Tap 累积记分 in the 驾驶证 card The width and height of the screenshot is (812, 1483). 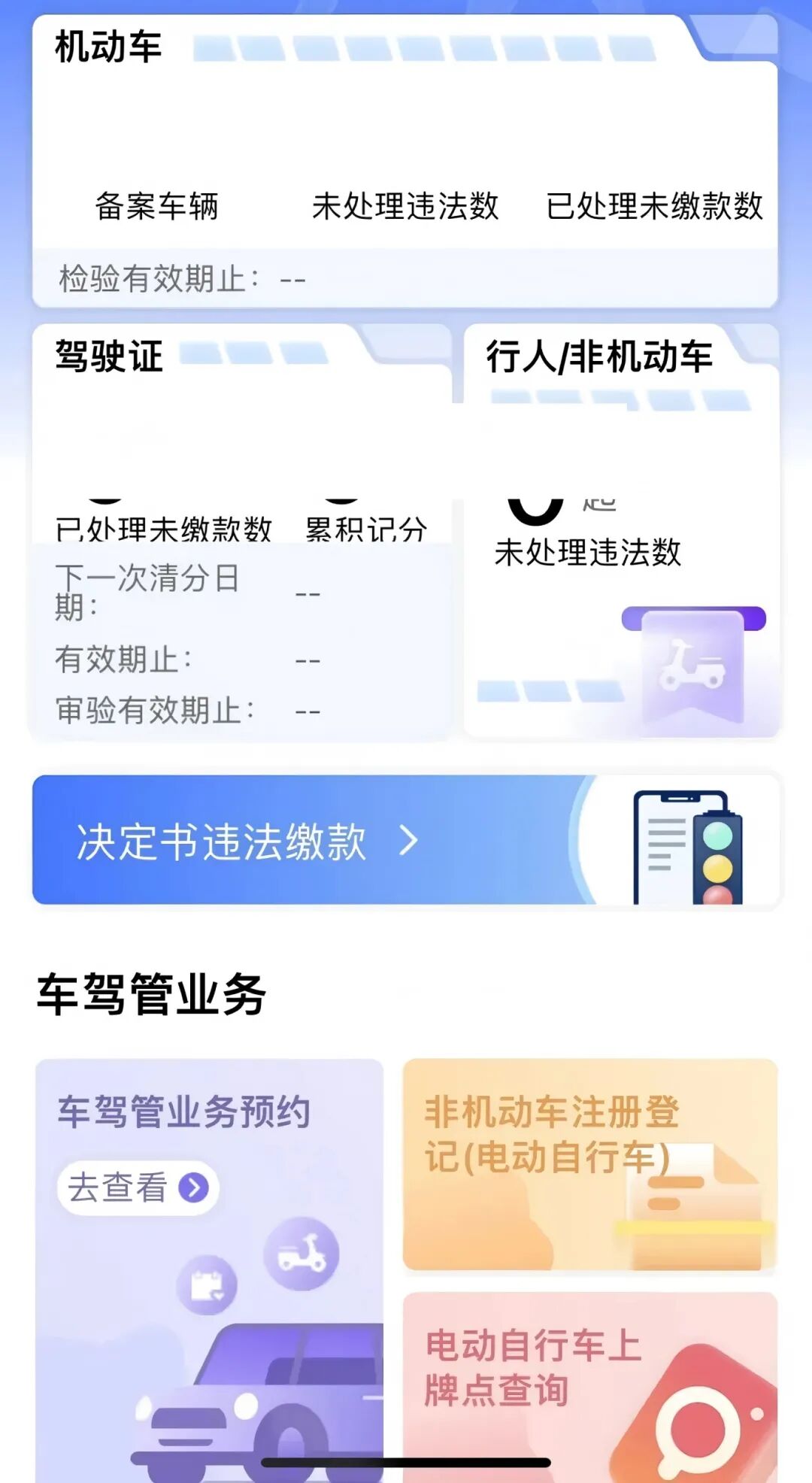point(367,529)
